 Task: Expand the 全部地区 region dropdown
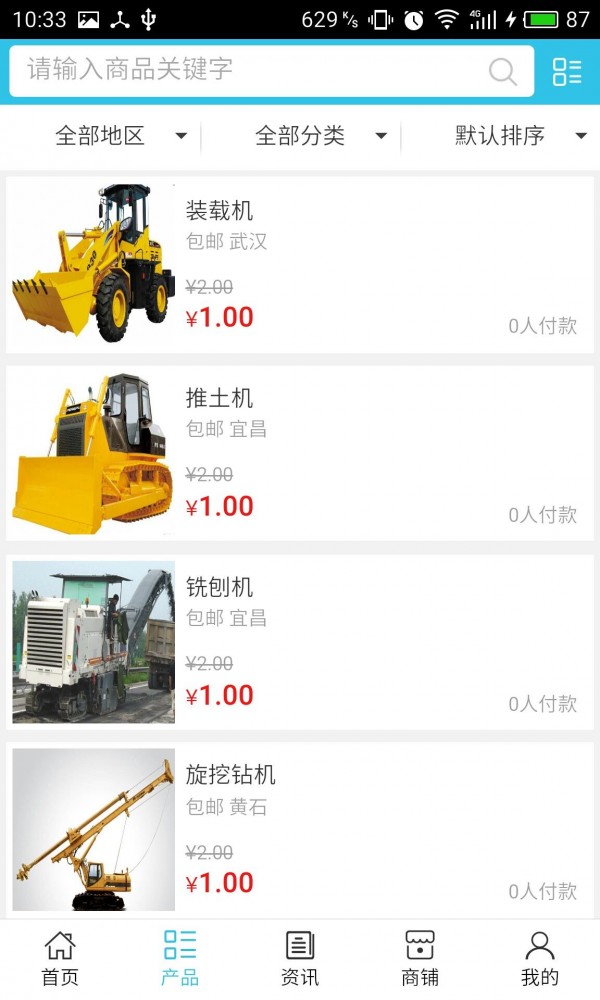120,136
